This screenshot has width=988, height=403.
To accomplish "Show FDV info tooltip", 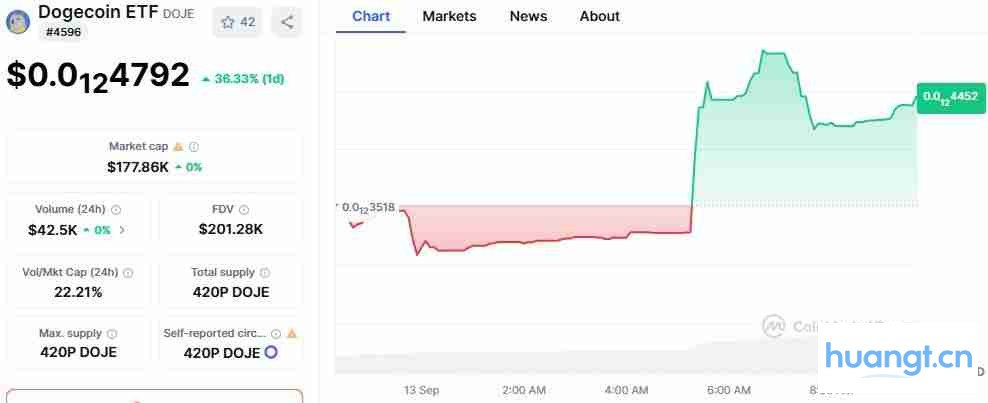I will pos(244,210).
